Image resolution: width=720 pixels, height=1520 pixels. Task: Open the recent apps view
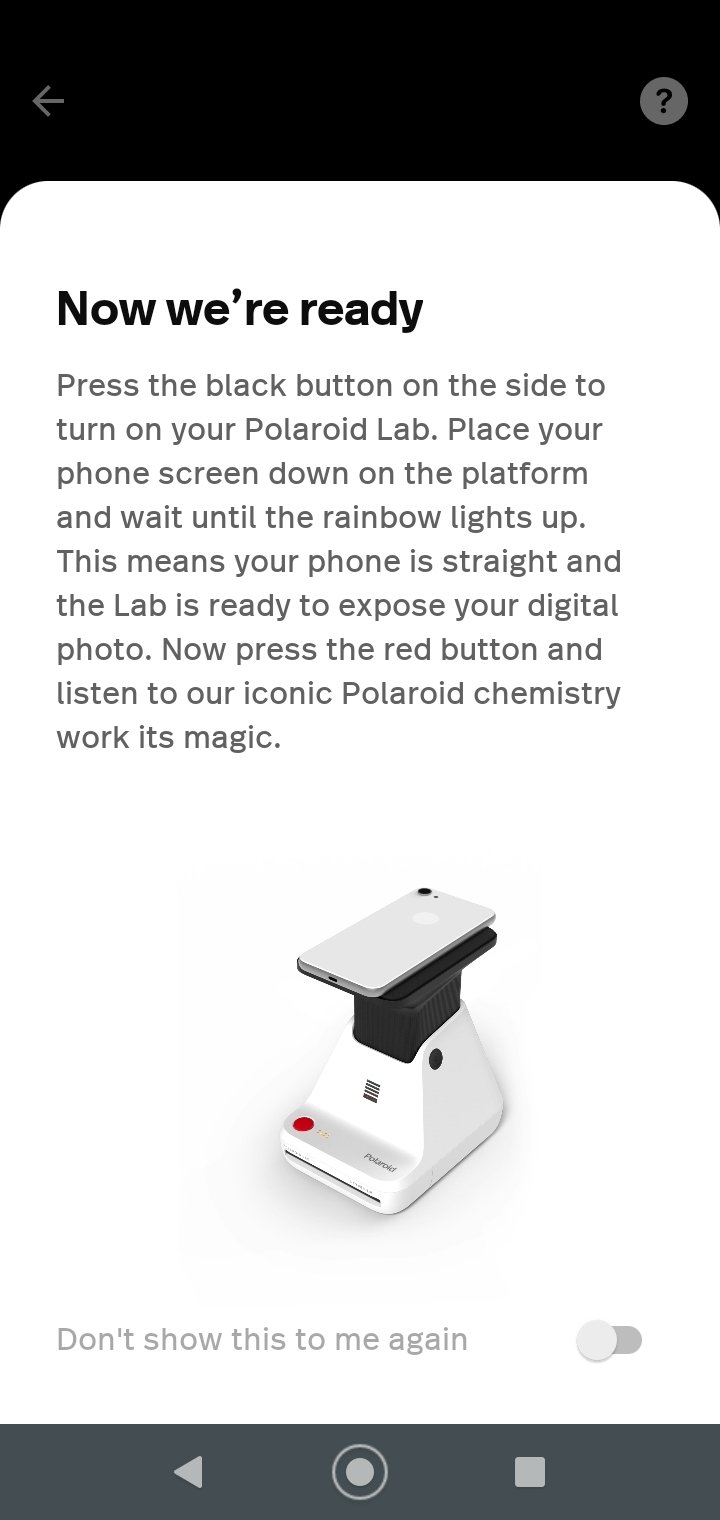[530, 1472]
